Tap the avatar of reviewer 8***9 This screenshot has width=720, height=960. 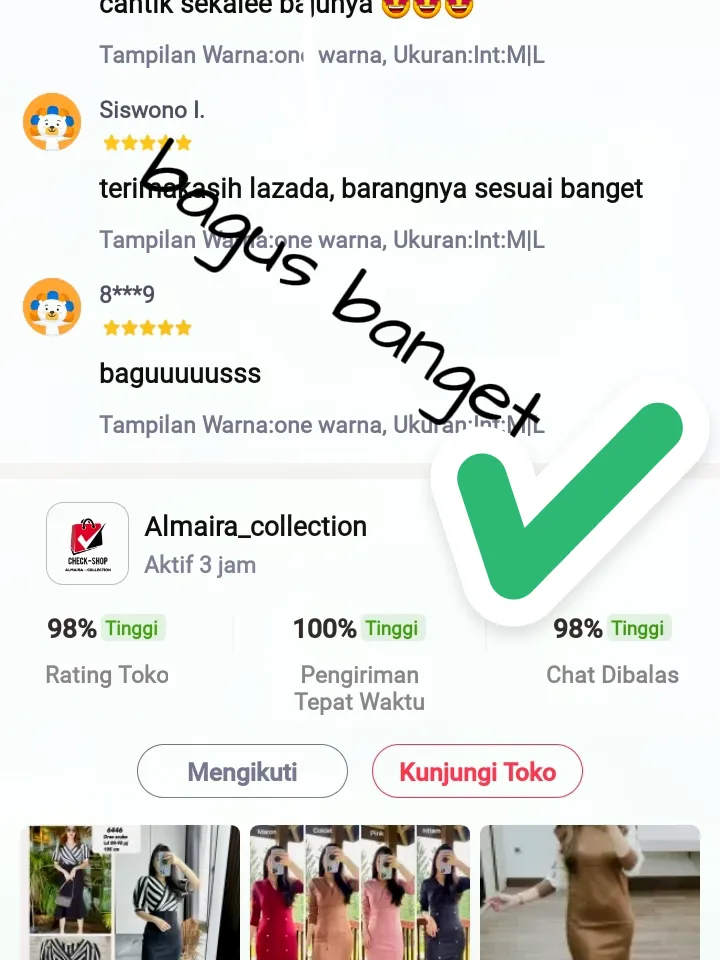(51, 306)
